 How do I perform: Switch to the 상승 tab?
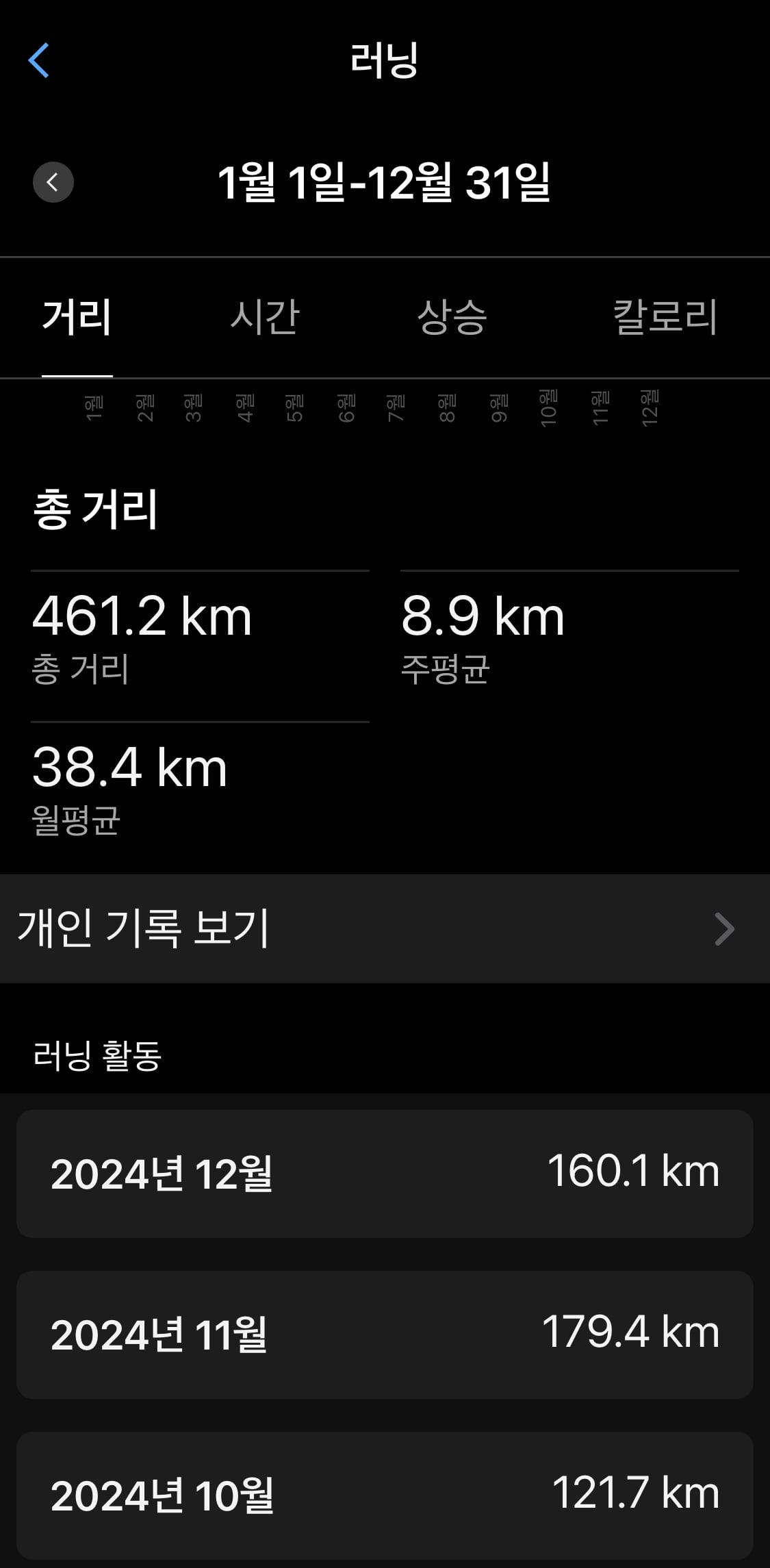point(452,317)
